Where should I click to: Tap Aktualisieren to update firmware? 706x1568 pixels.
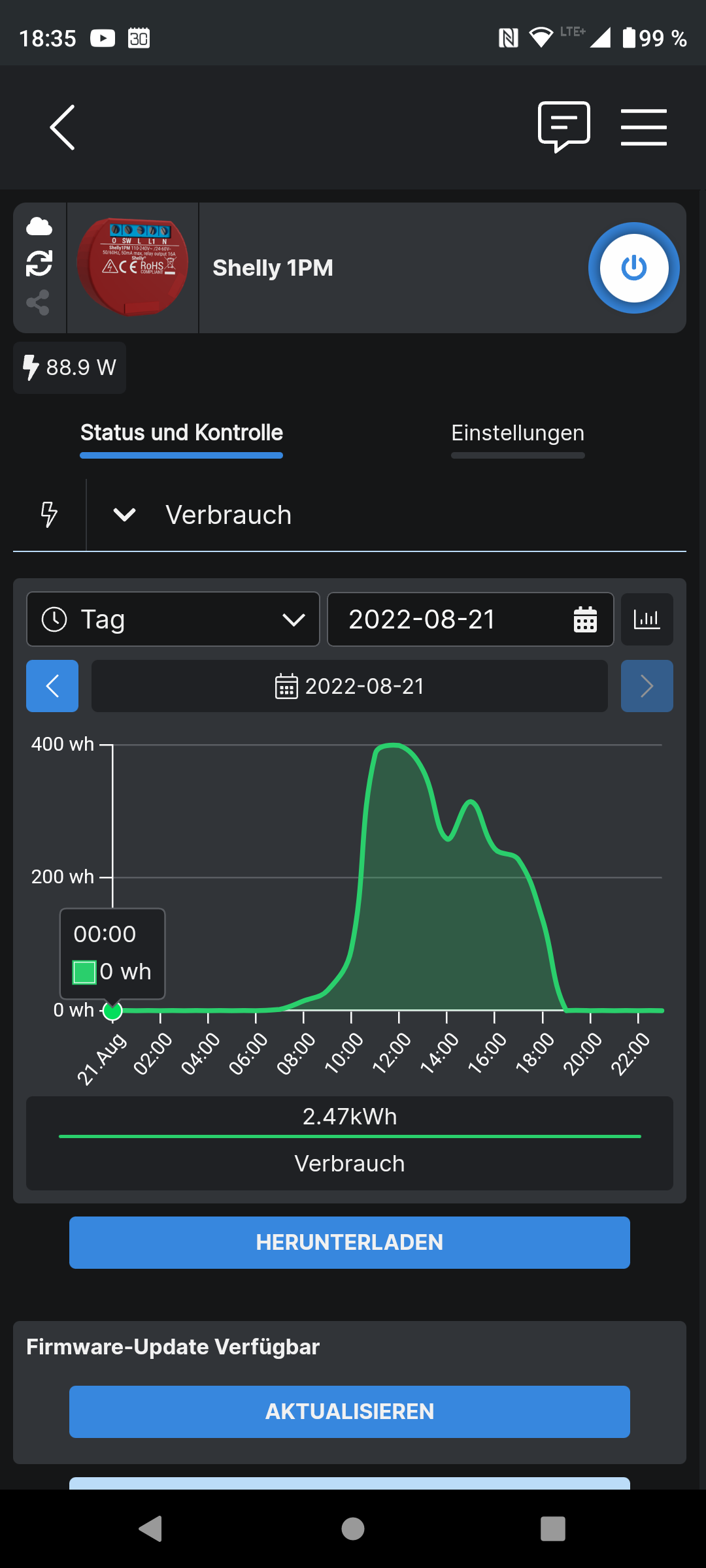pyautogui.click(x=350, y=1412)
